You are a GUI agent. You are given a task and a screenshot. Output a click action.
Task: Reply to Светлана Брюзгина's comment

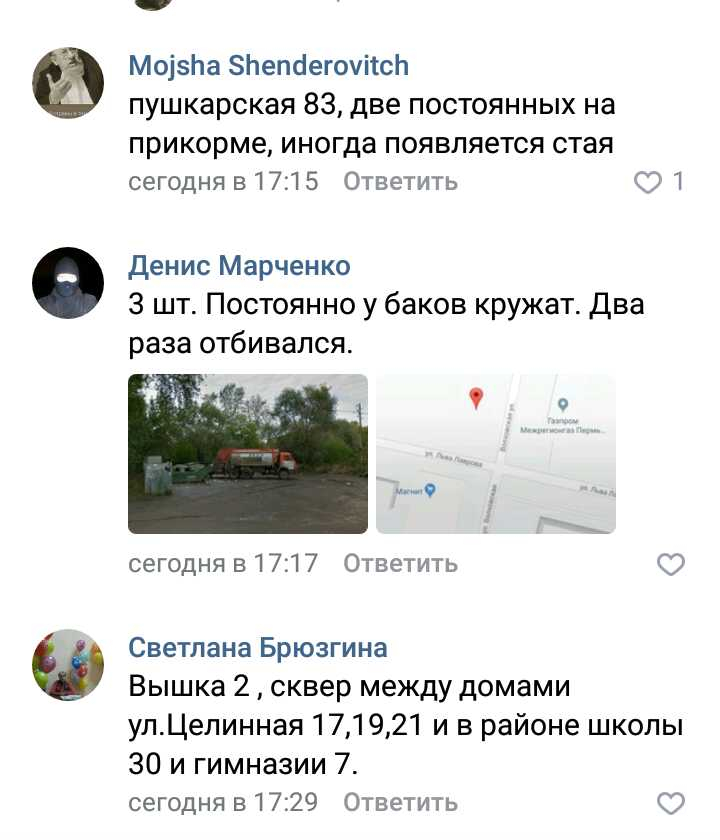point(400,802)
